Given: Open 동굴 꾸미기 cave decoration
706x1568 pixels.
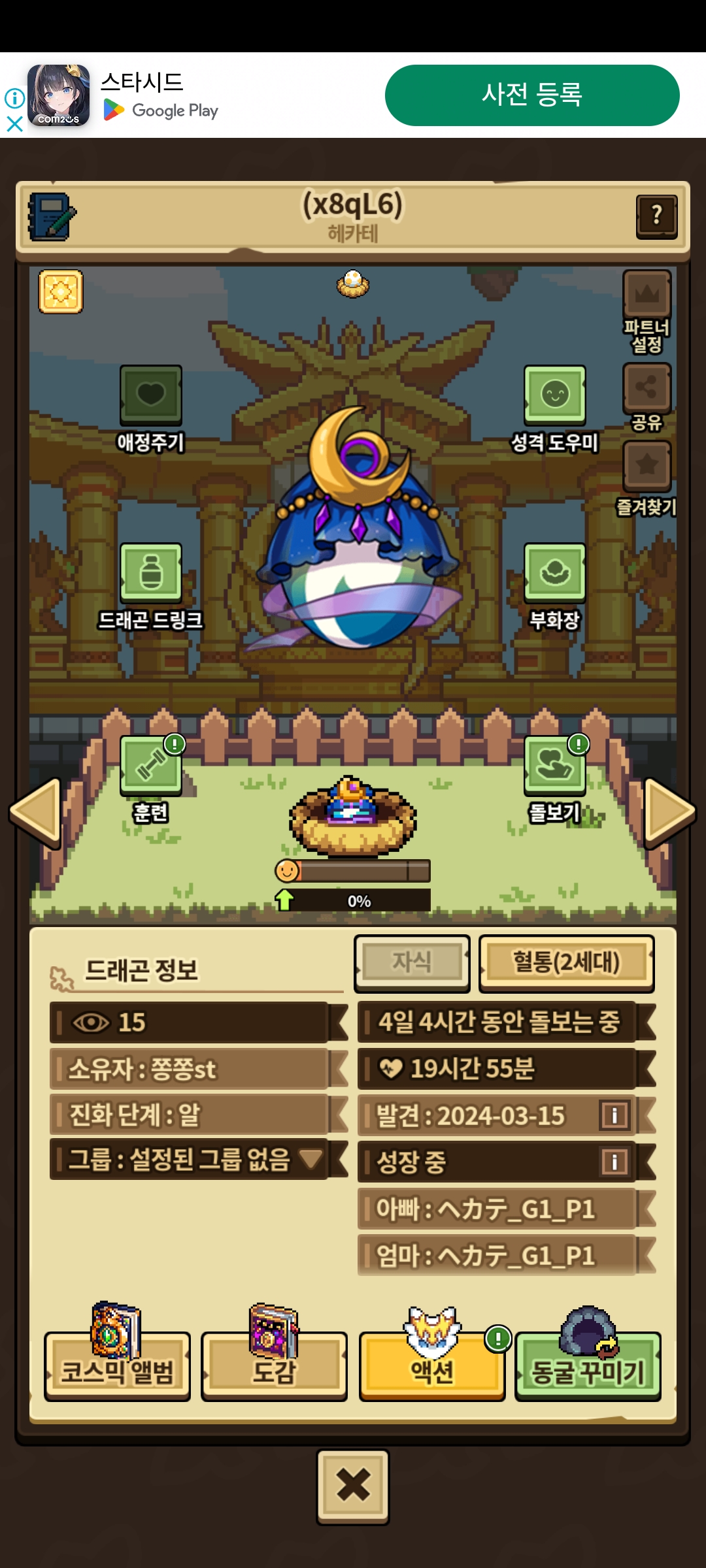Looking at the screenshot, I should [588, 1366].
